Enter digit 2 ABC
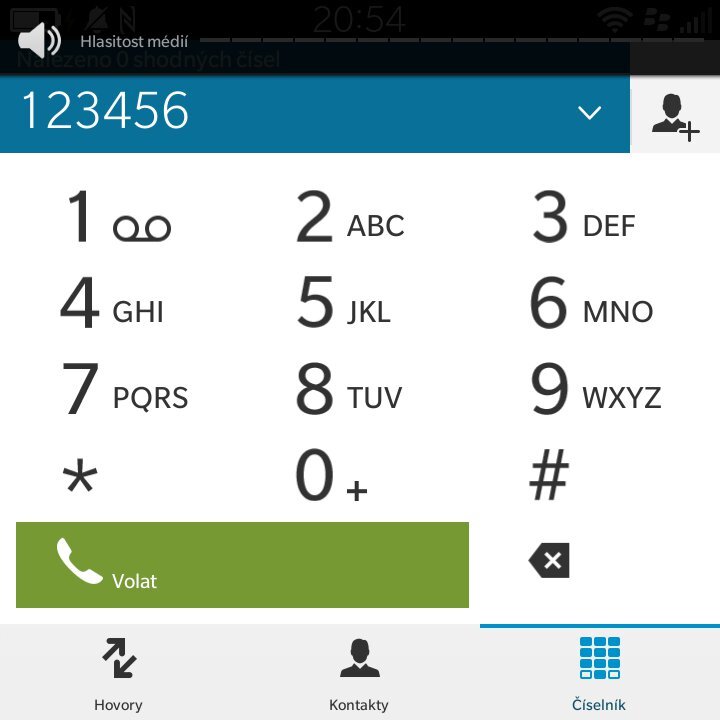The image size is (720, 720). pos(350,220)
